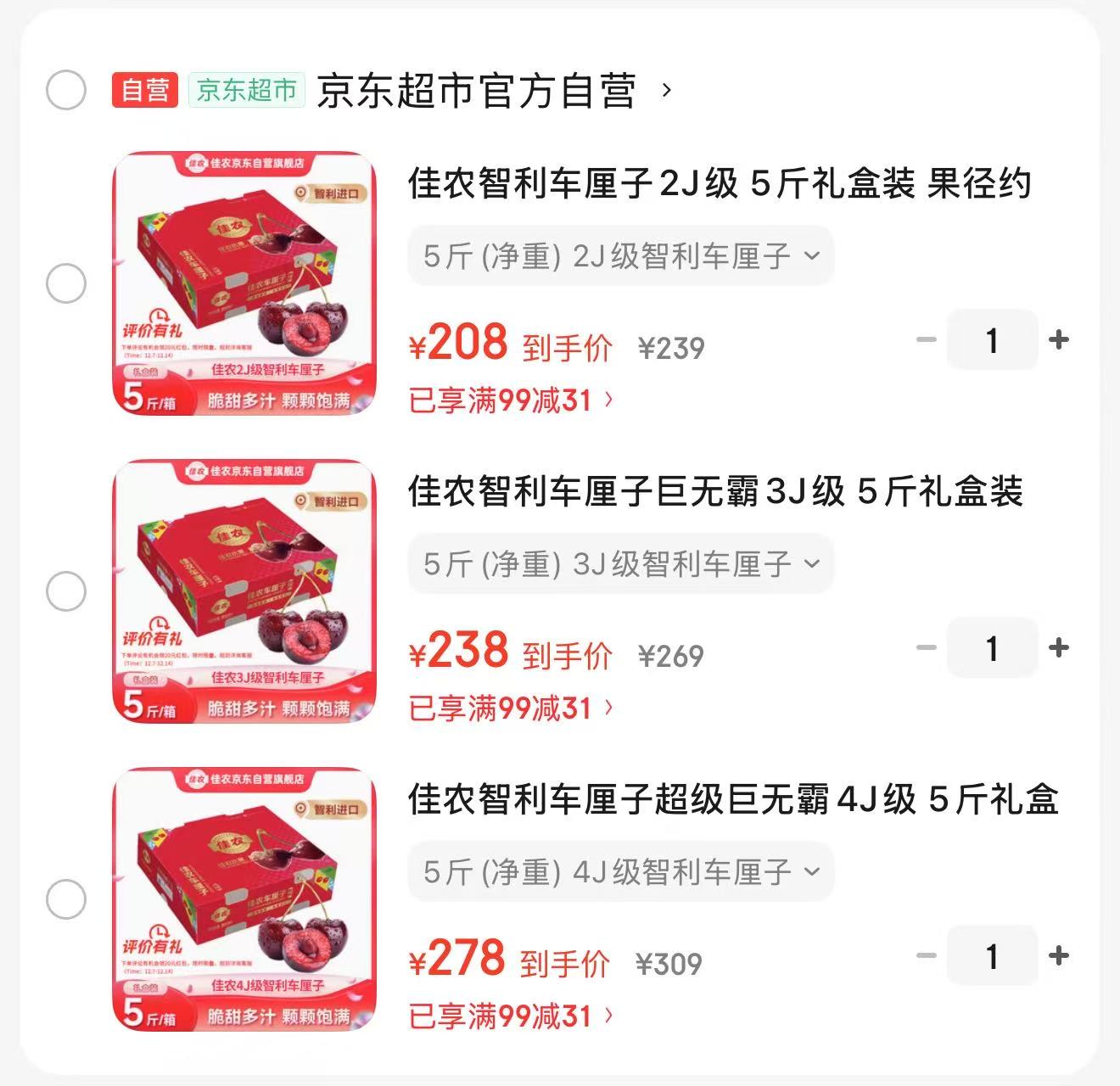Decrease quantity of 4J级 cherries
Image resolution: width=1120 pixels, height=1086 pixels.
[x=926, y=956]
